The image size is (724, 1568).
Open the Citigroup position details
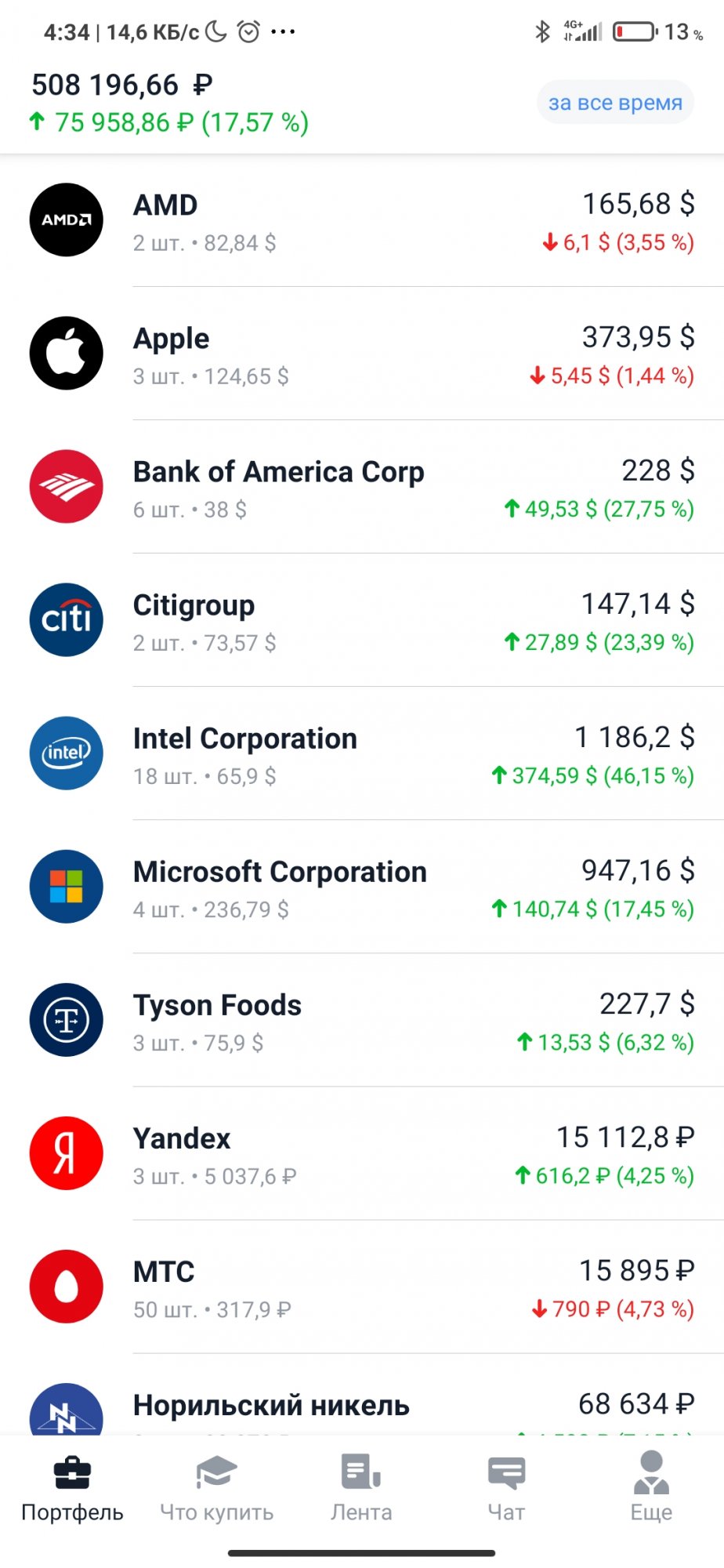click(362, 620)
